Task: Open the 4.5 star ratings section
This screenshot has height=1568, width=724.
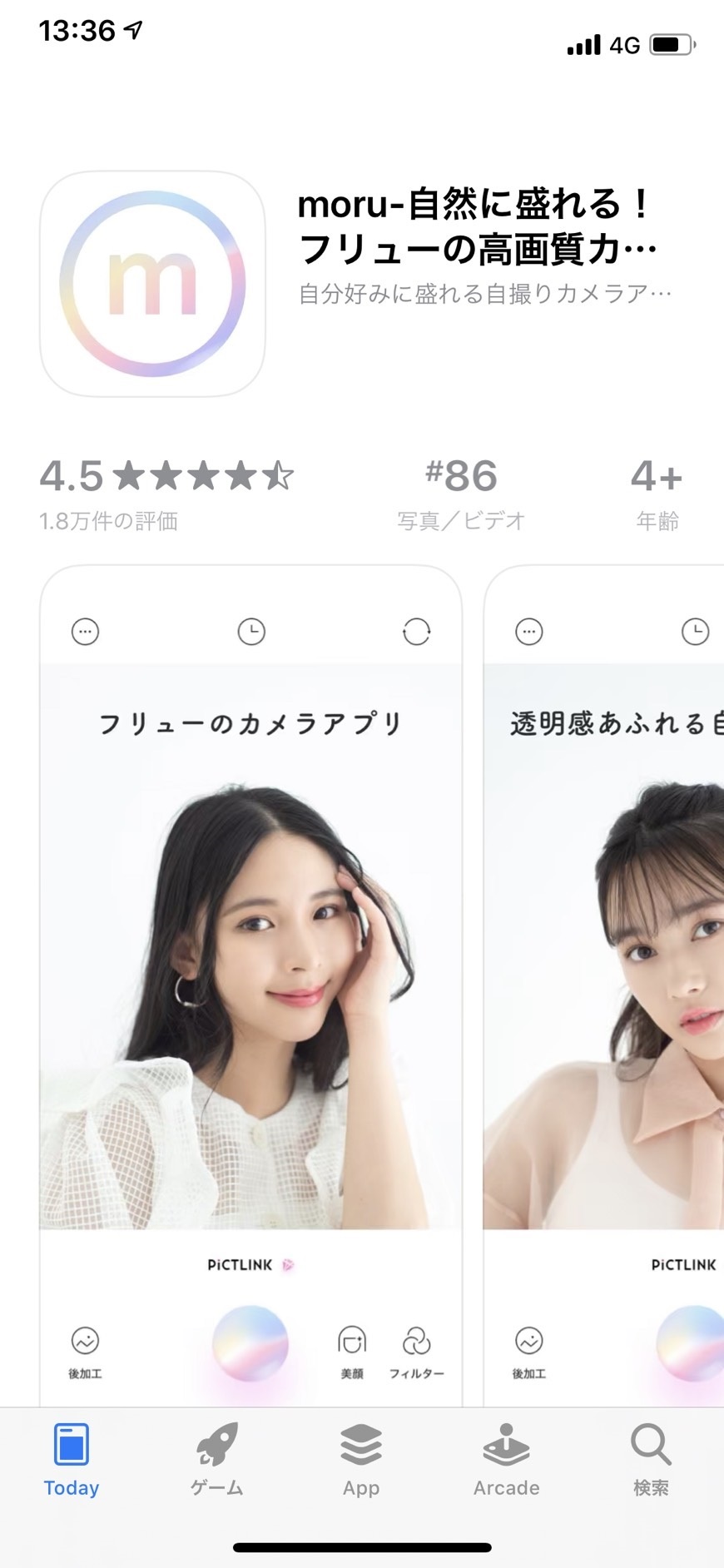Action: coord(166,494)
